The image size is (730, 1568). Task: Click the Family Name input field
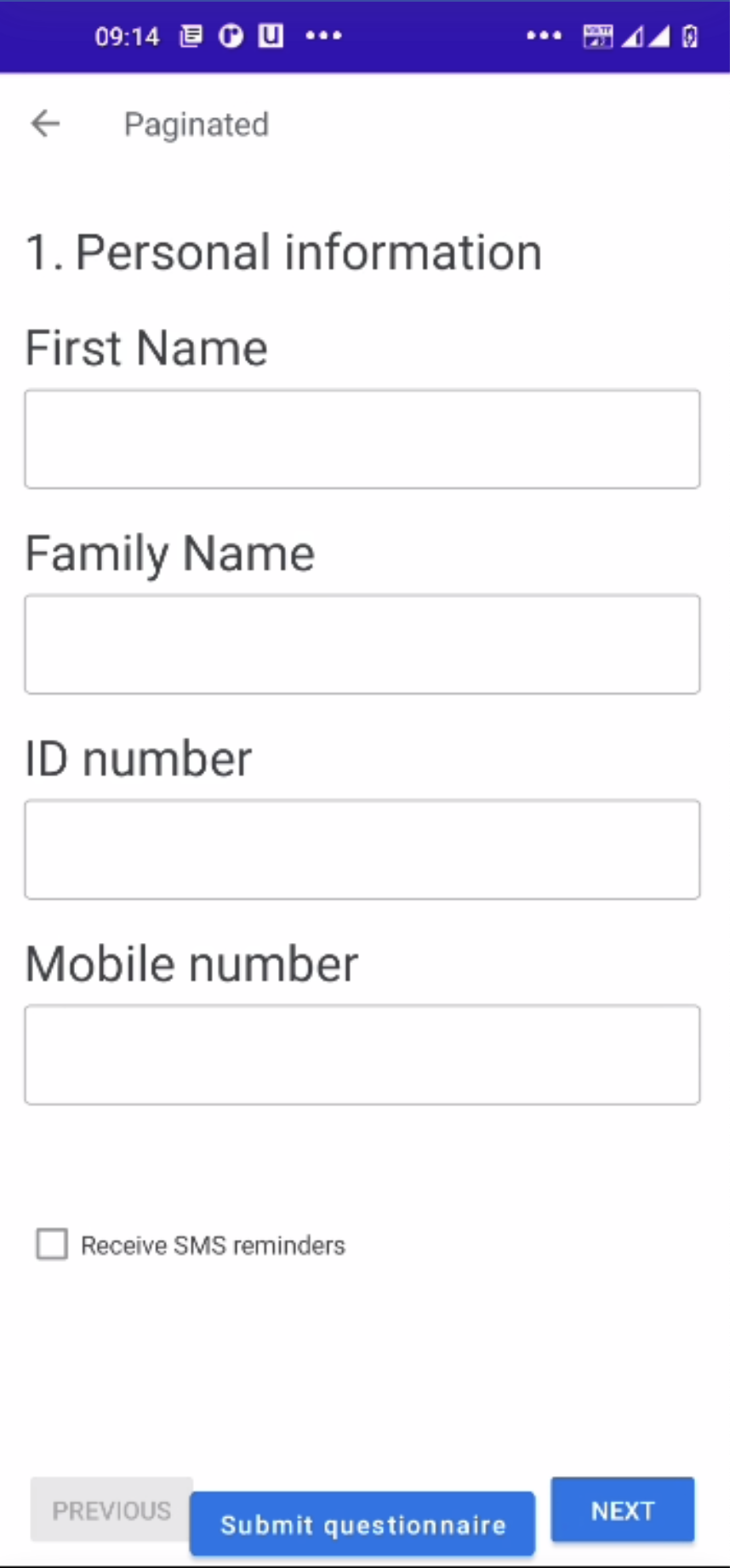tap(362, 644)
